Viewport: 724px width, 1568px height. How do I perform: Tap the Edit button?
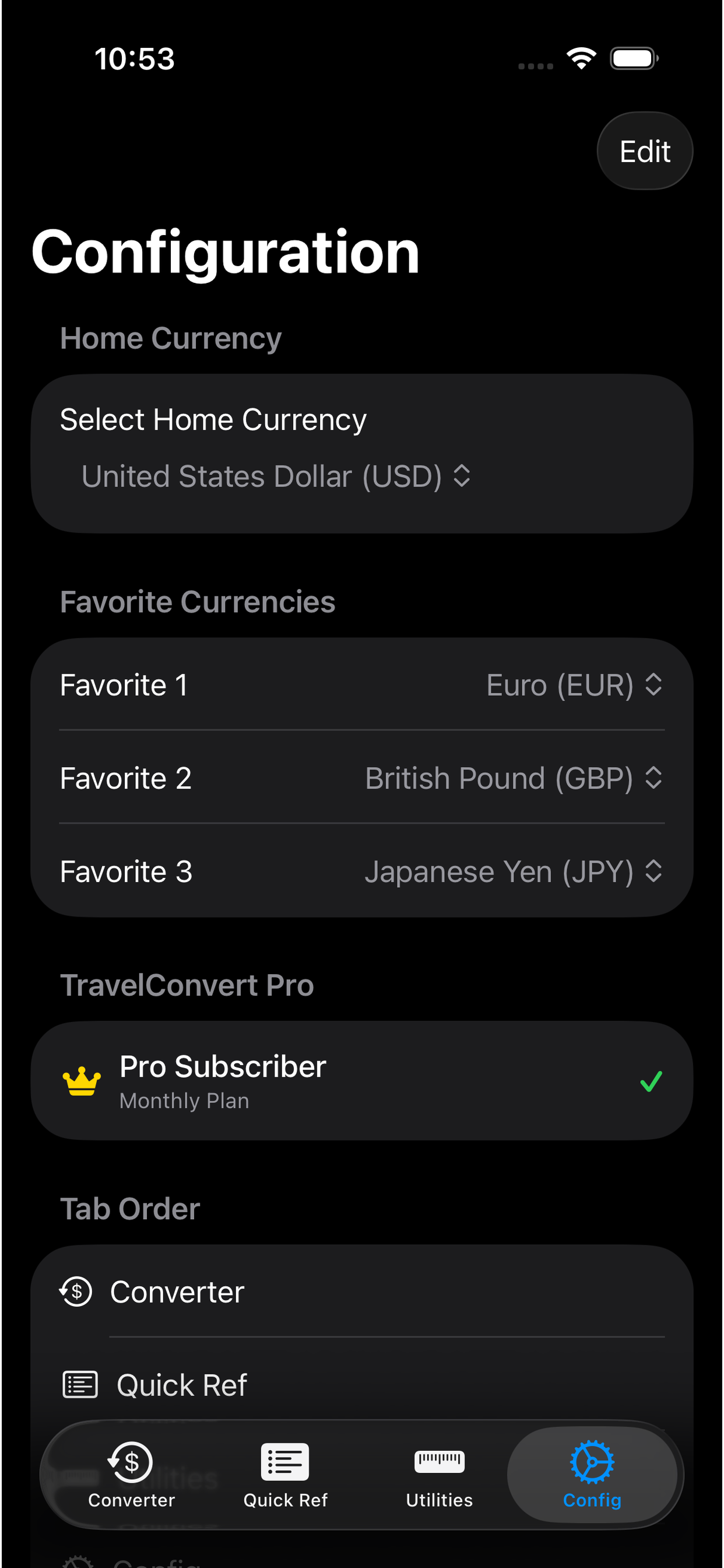644,150
